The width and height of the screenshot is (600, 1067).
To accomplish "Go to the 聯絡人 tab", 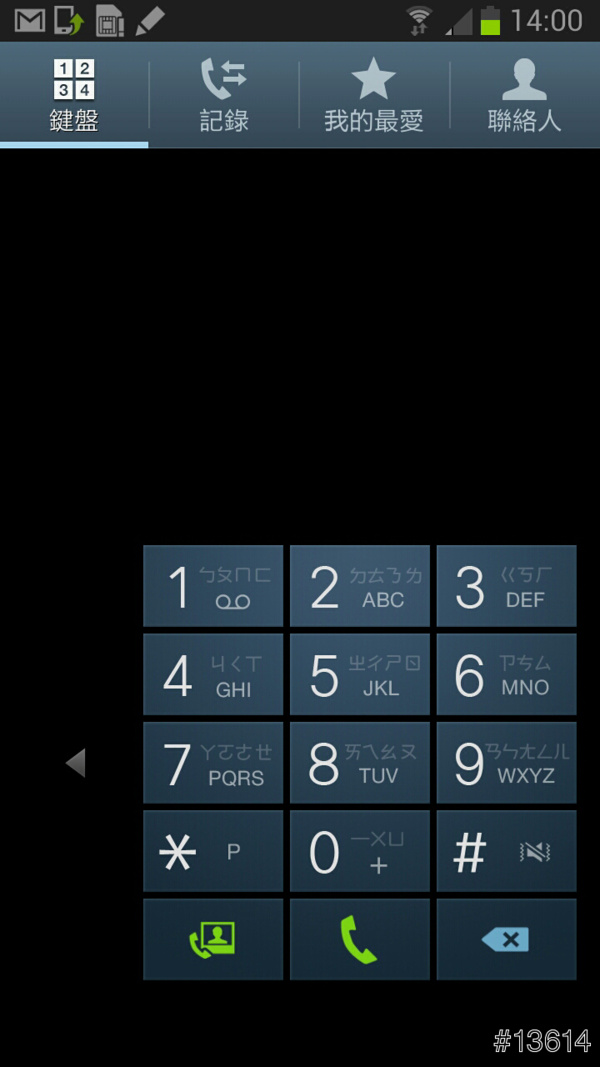I will tap(524, 96).
